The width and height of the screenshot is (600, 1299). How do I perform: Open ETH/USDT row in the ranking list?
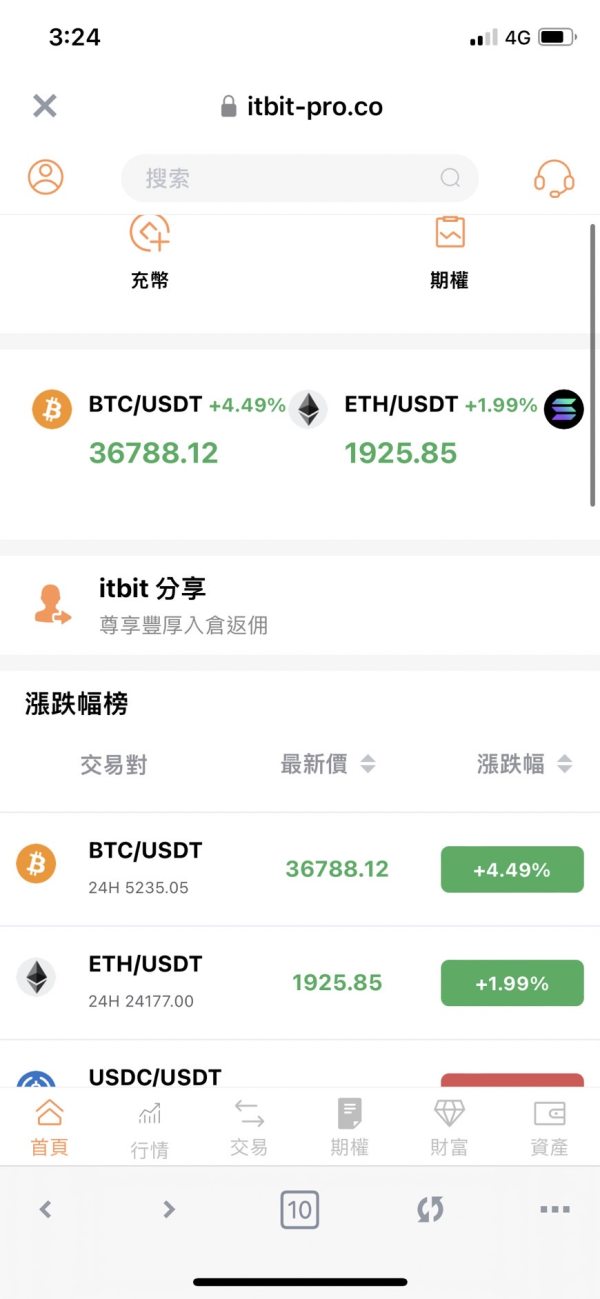point(300,983)
